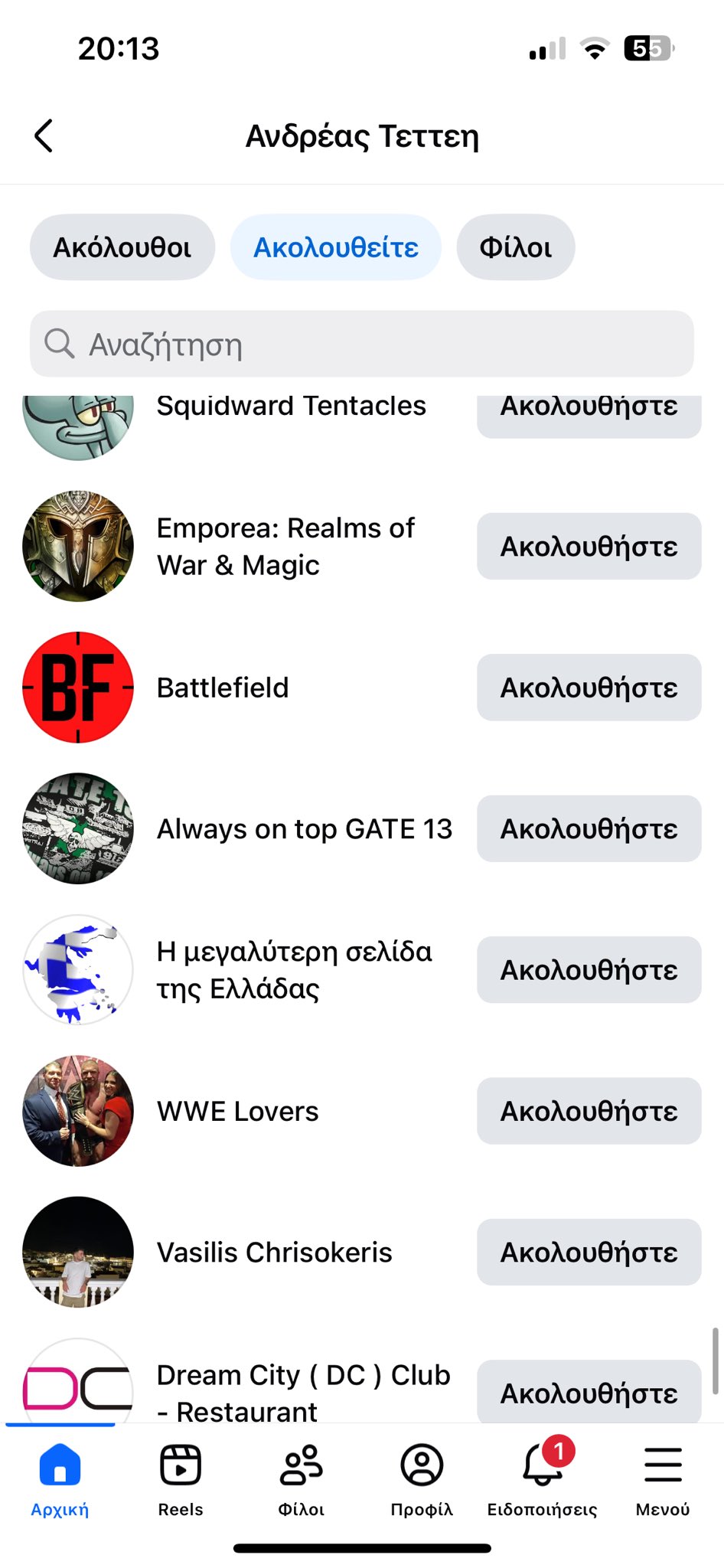This screenshot has width=724, height=1568.
Task: Open the Μενού tab
Action: pyautogui.click(x=663, y=1479)
